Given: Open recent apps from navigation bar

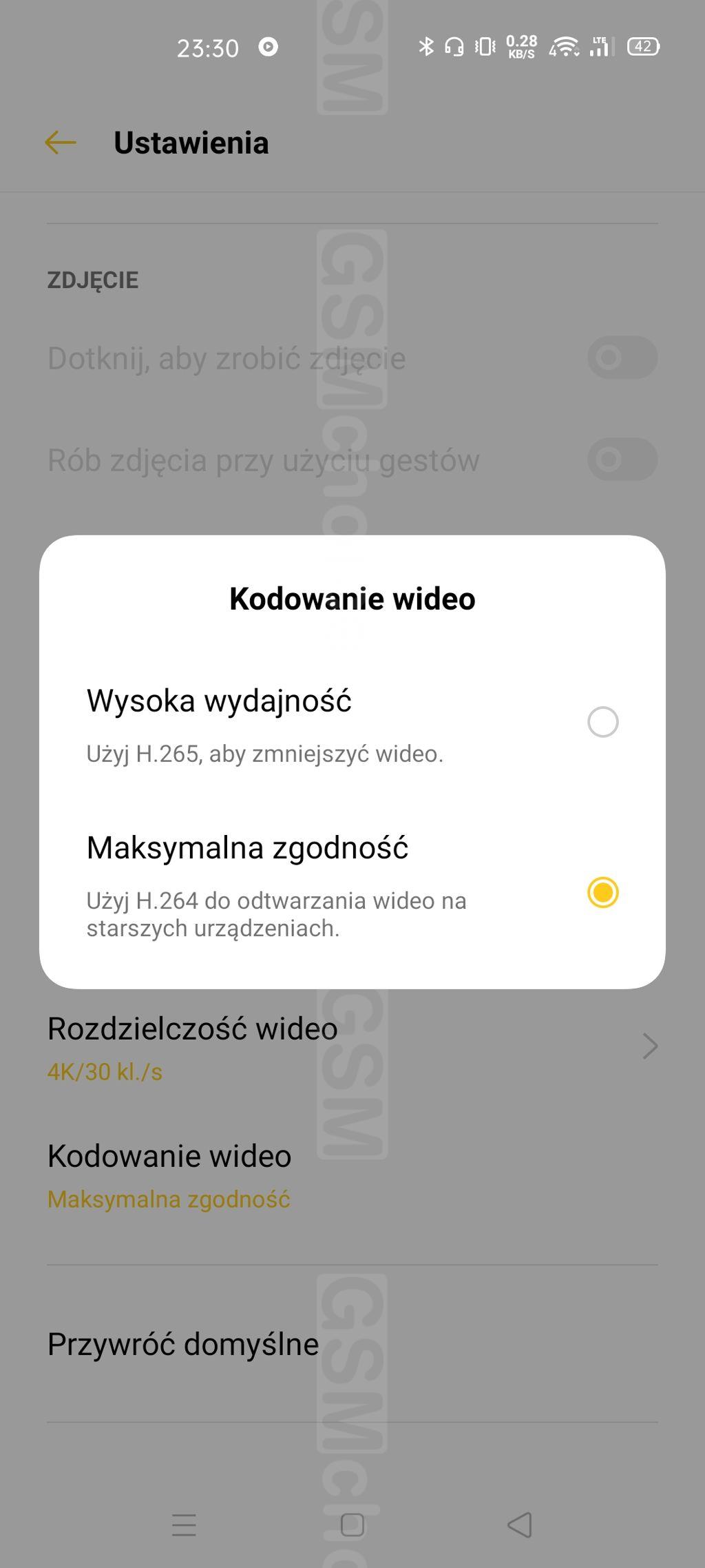Looking at the screenshot, I should (x=184, y=1525).
